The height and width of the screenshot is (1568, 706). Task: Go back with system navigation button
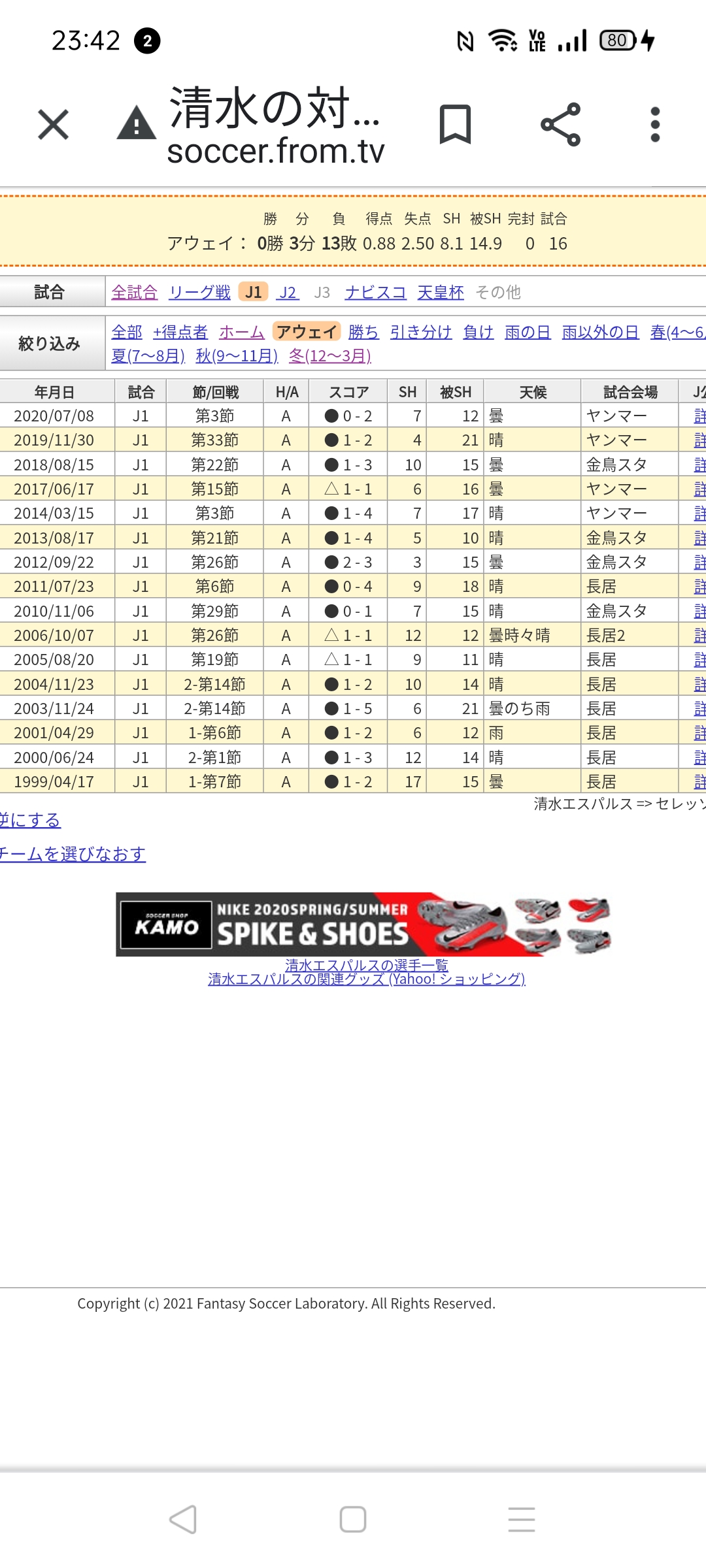click(x=183, y=1519)
